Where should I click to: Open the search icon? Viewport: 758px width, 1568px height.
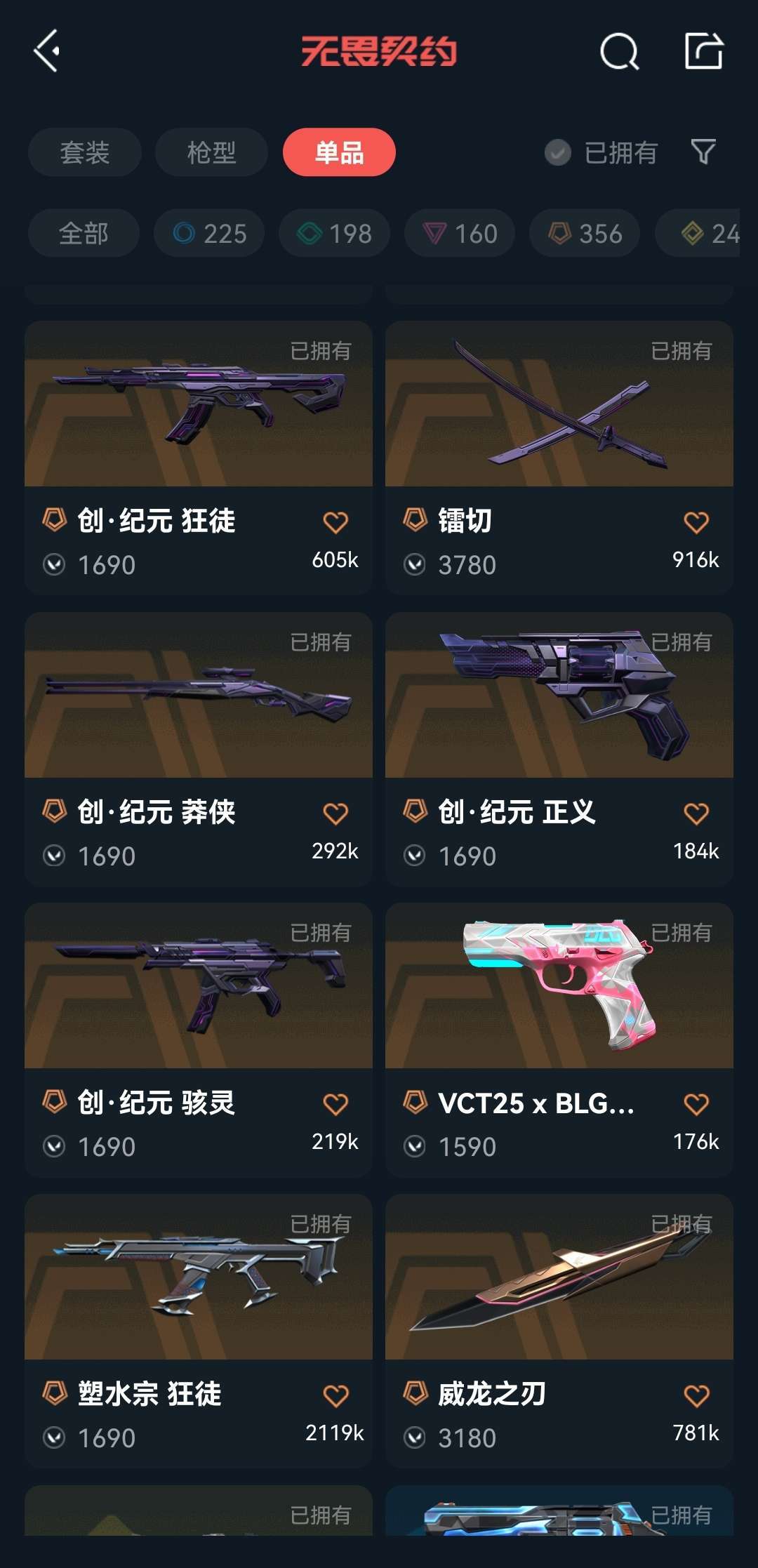[619, 51]
